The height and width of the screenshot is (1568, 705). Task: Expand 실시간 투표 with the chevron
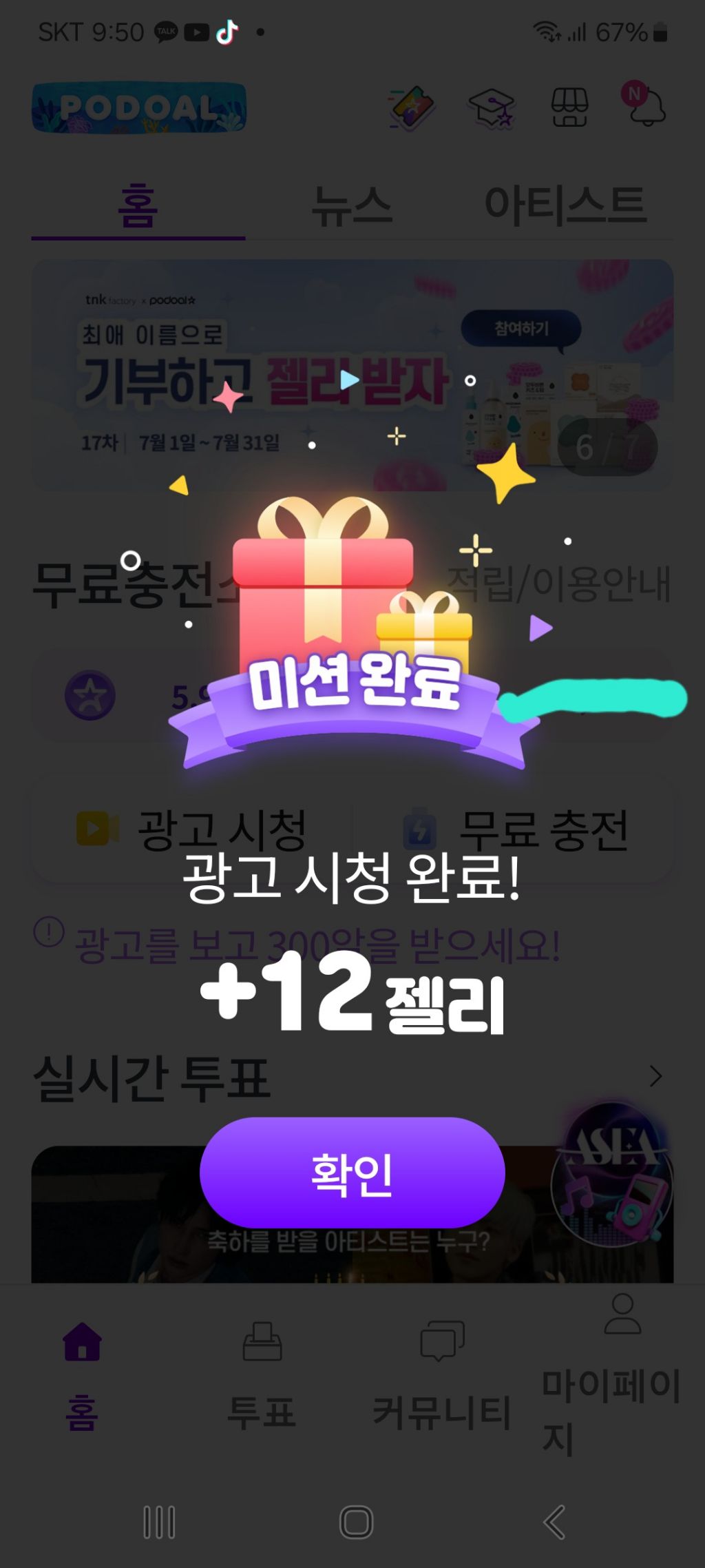click(x=655, y=1076)
